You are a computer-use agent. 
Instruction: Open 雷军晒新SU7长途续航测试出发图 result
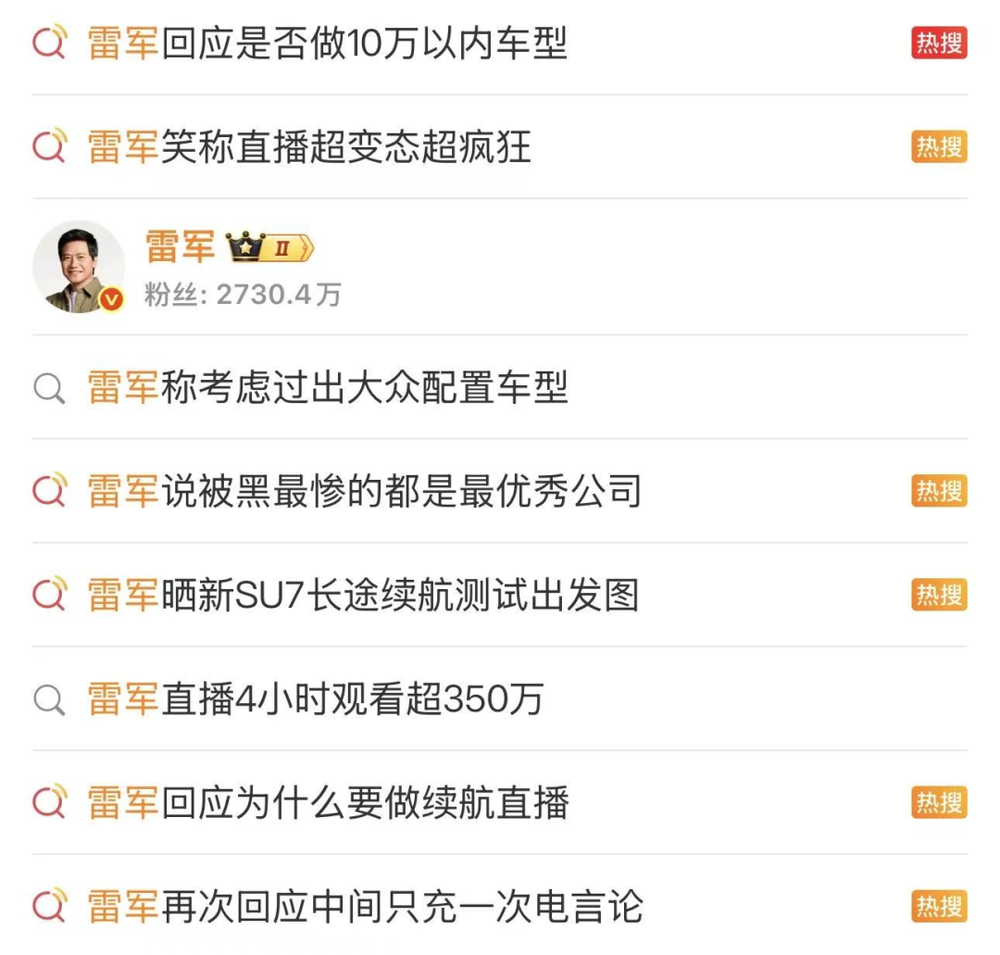pyautogui.click(x=363, y=595)
